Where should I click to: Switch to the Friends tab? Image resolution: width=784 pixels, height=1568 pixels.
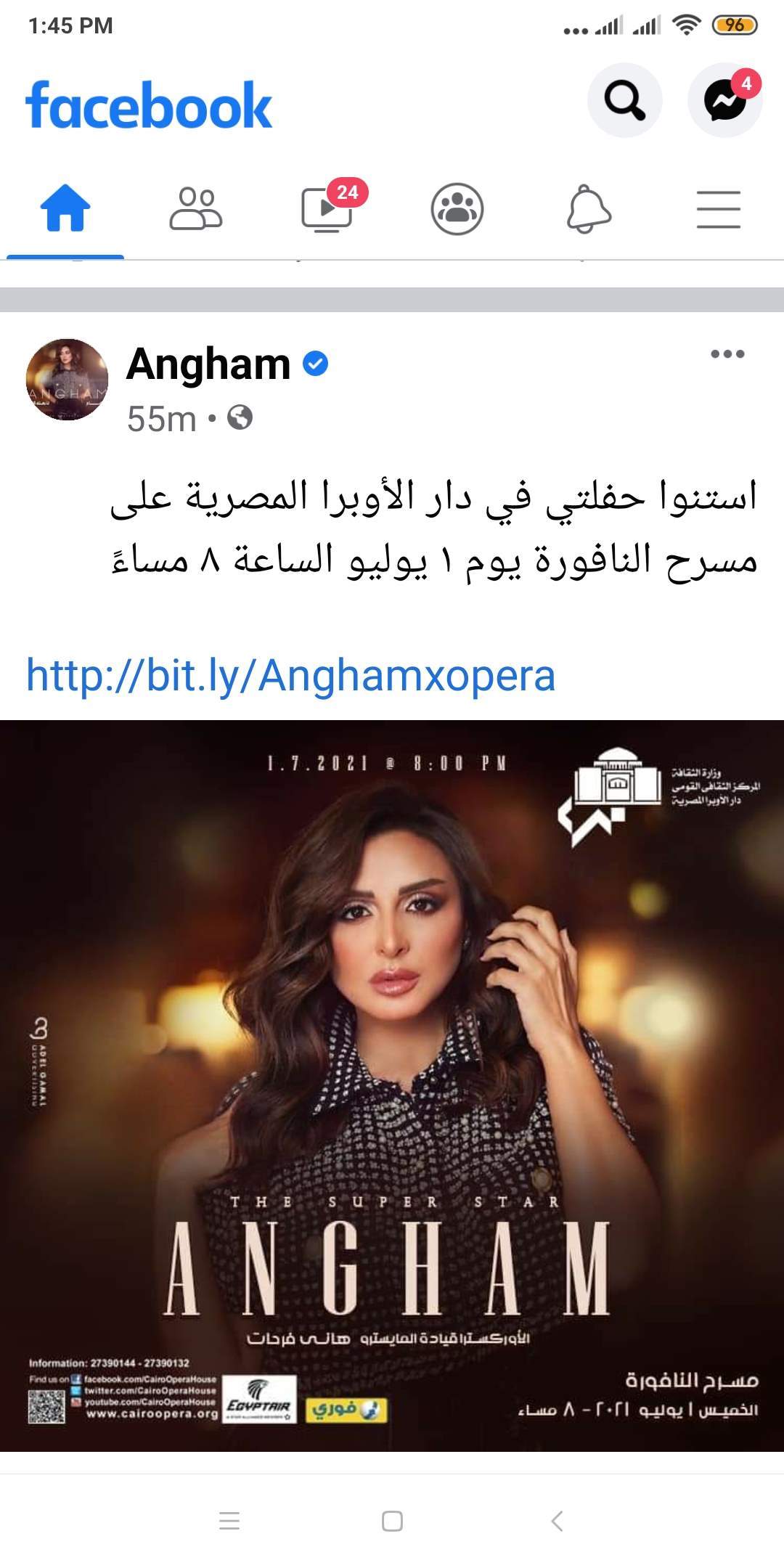tap(196, 209)
